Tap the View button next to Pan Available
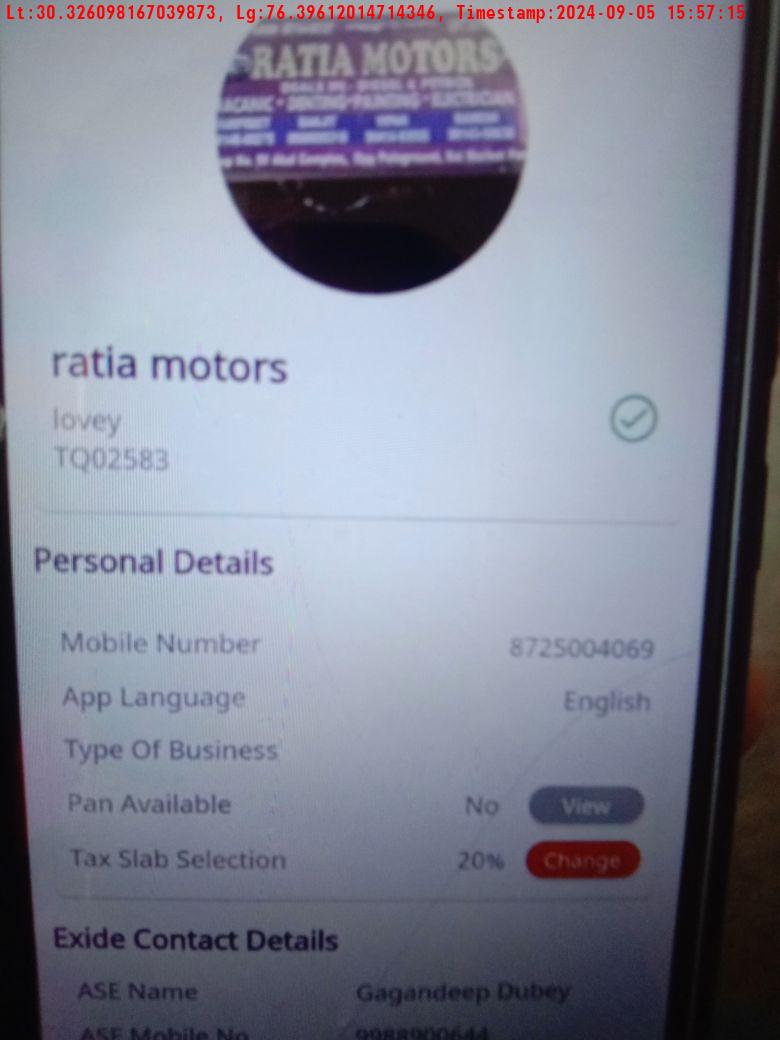 (586, 806)
